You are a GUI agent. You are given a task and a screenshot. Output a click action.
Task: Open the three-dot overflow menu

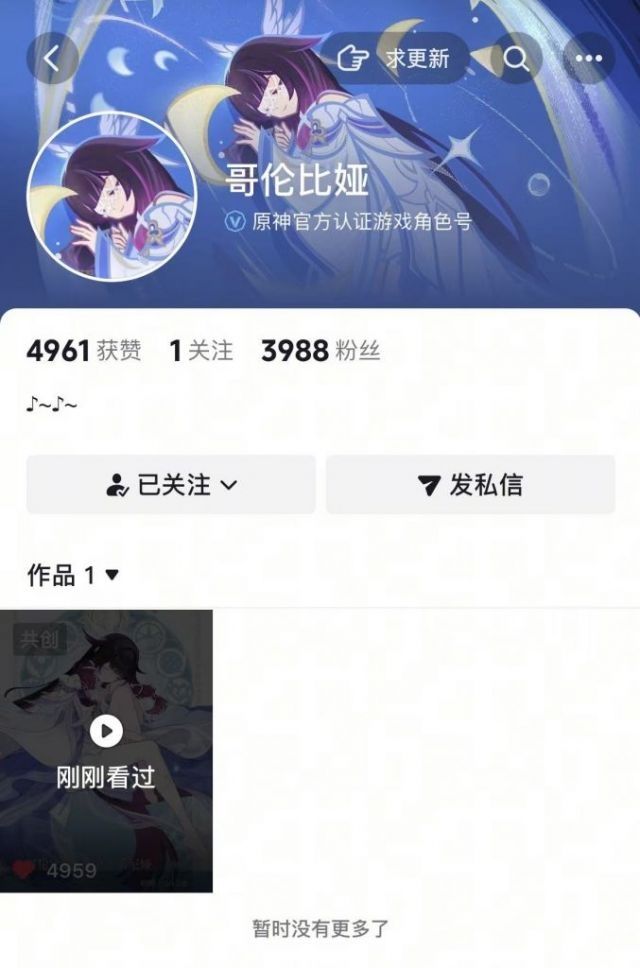point(589,59)
